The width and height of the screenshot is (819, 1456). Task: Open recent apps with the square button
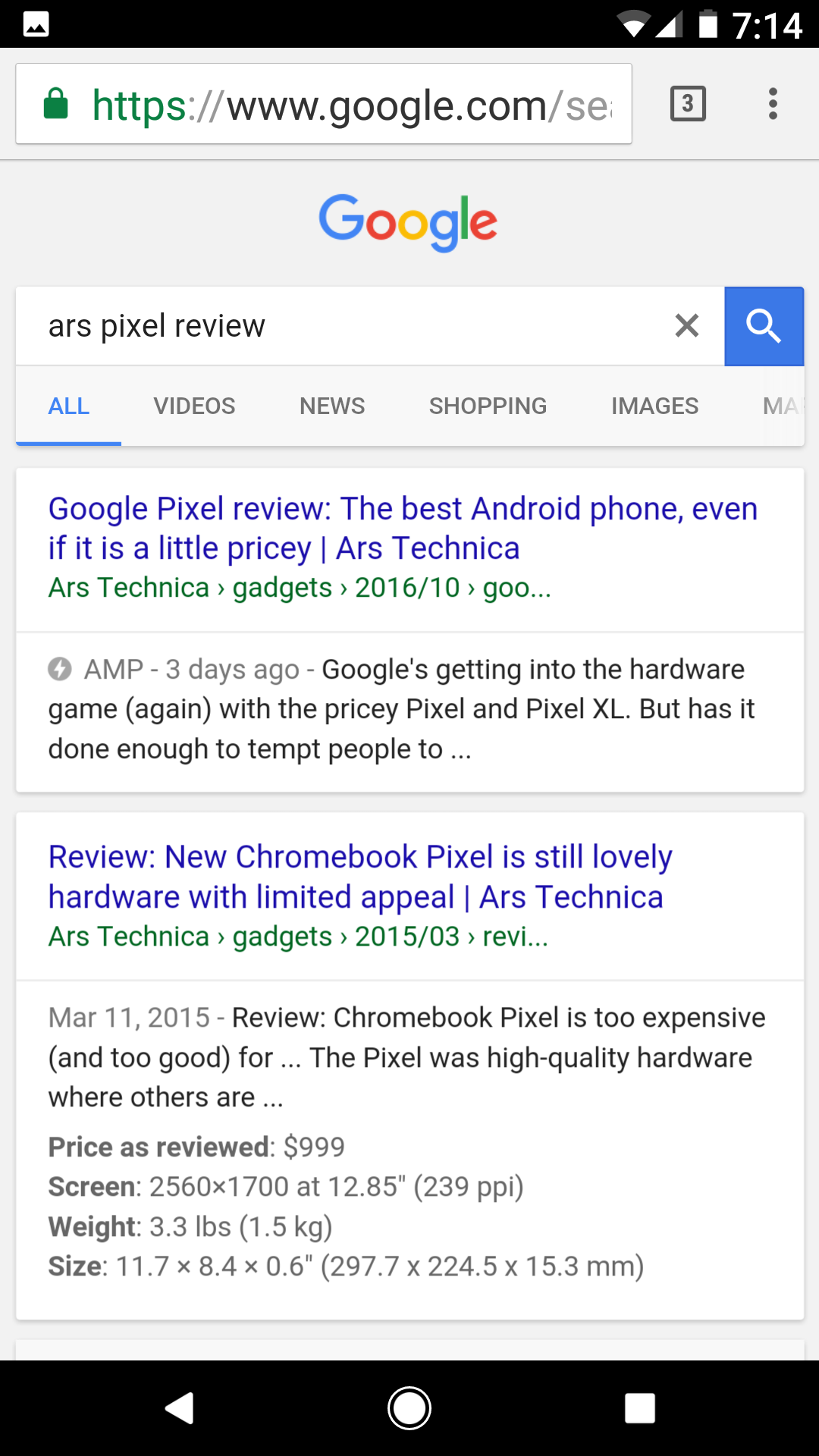(x=639, y=1408)
